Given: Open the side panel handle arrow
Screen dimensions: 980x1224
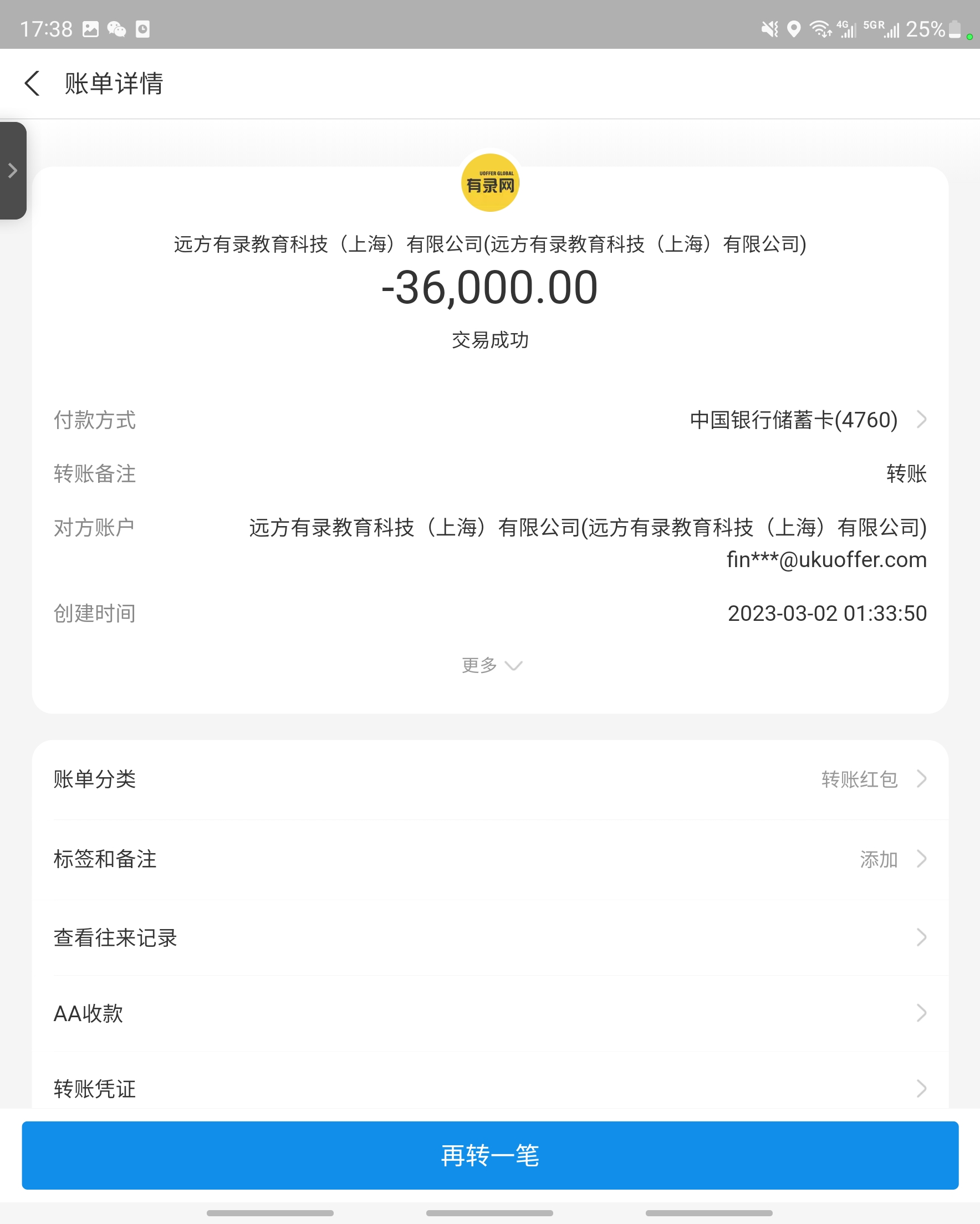Looking at the screenshot, I should (x=13, y=170).
